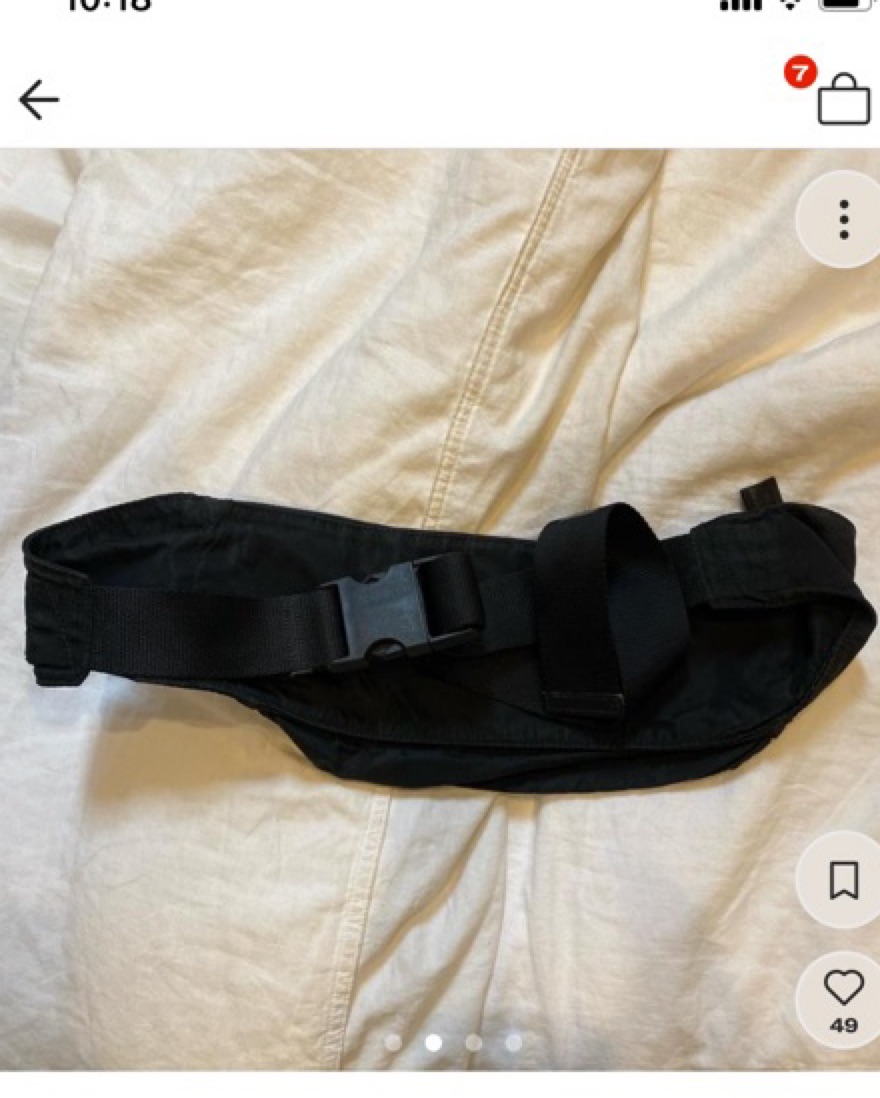Screen dimensions: 880x1098
Task: Open the three-dot overflow menu
Action: 843,219
